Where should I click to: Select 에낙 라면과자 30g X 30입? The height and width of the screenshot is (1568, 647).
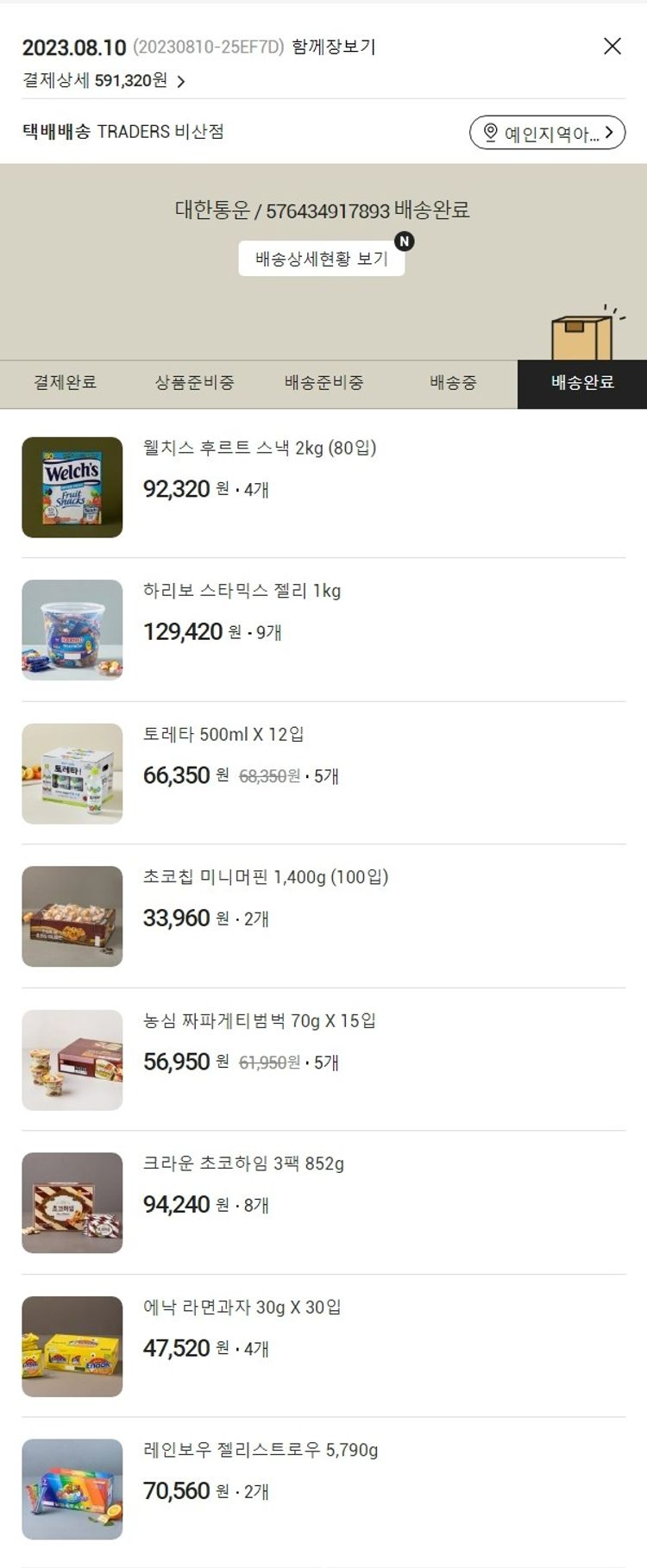click(x=242, y=1307)
